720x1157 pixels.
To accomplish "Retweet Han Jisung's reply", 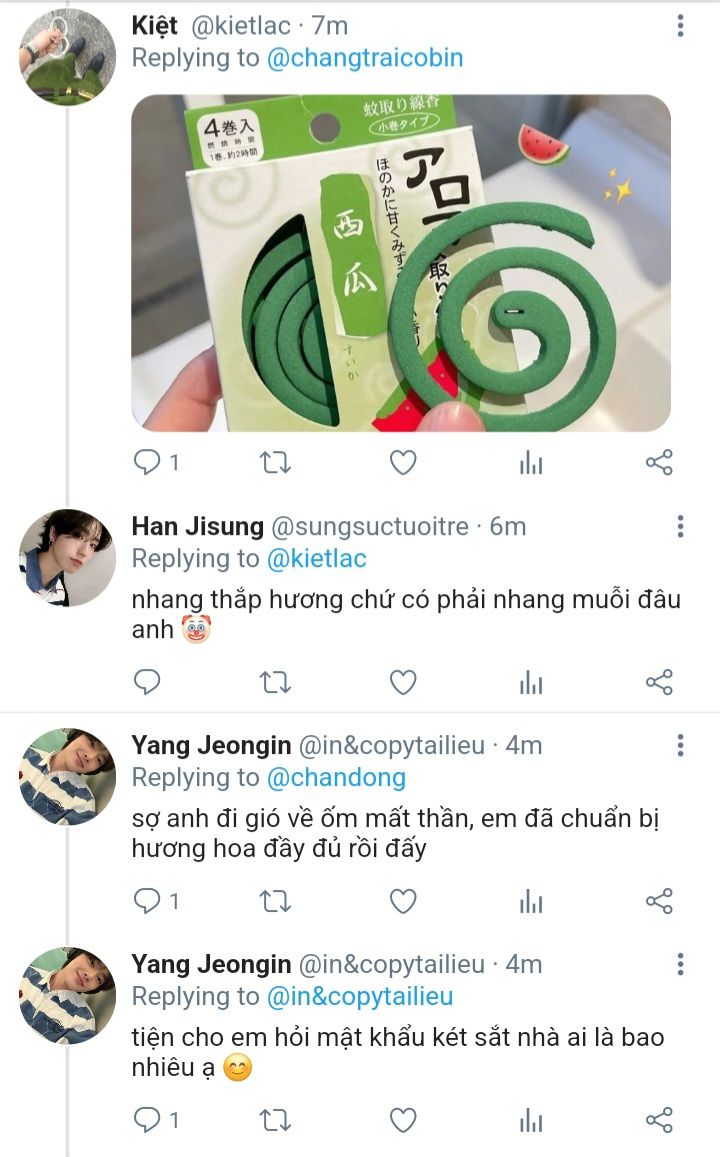I will click(x=275, y=682).
